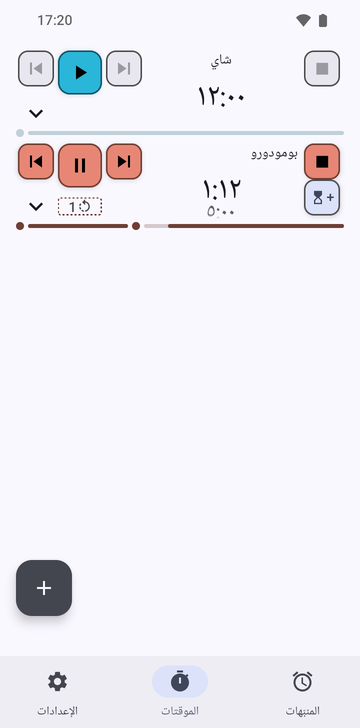360x728 pixels.
Task: Stop the بومودورو timer
Action: (x=322, y=161)
